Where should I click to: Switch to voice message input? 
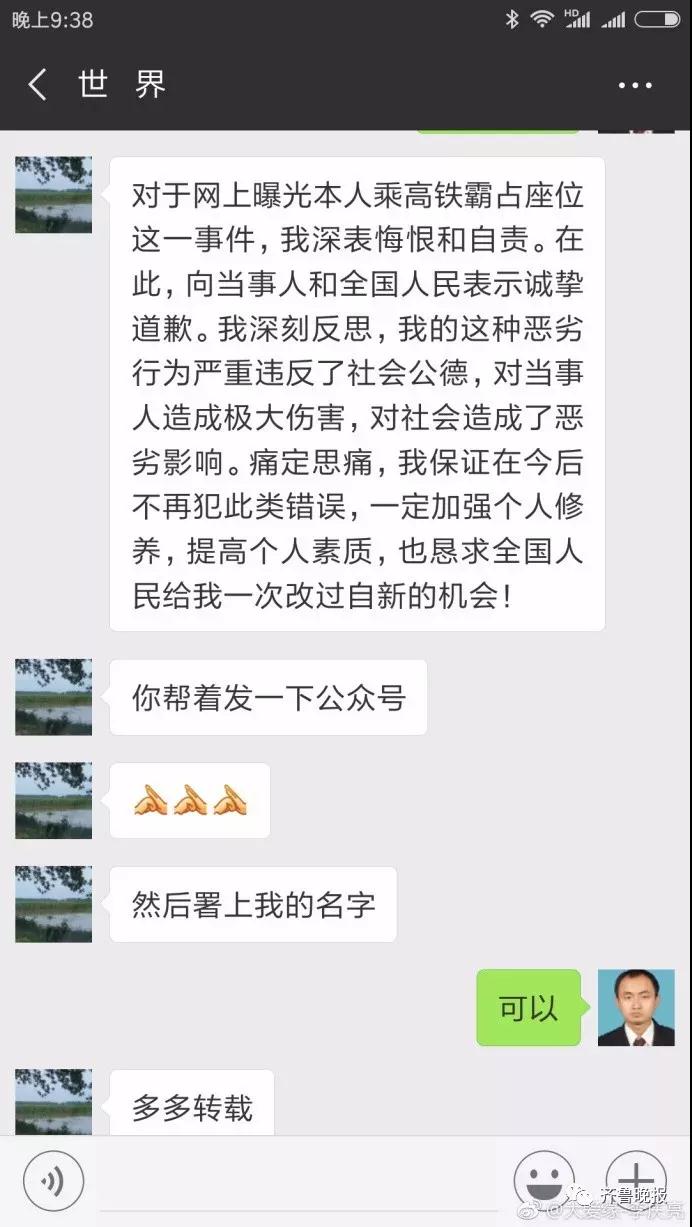[53, 1182]
